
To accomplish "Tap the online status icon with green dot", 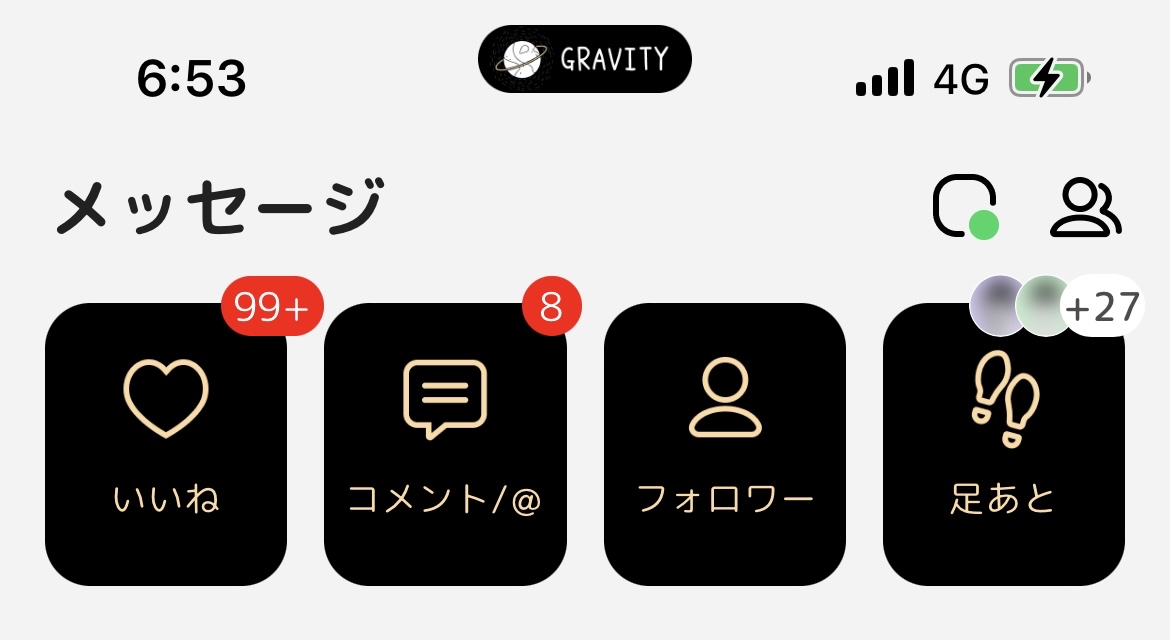I will pos(966,207).
